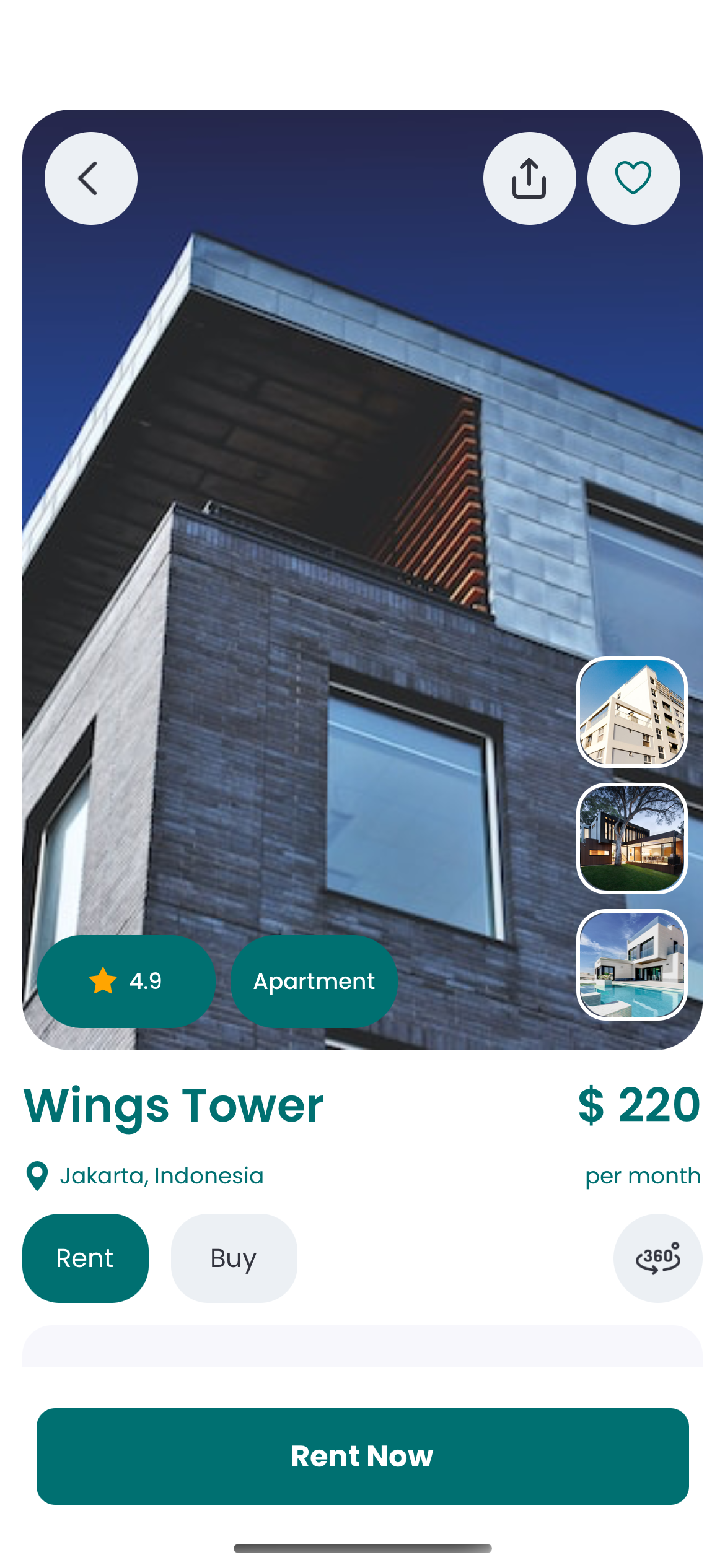Expand the 4.9 rating badge
The width and height of the screenshot is (725, 1568).
(x=126, y=980)
